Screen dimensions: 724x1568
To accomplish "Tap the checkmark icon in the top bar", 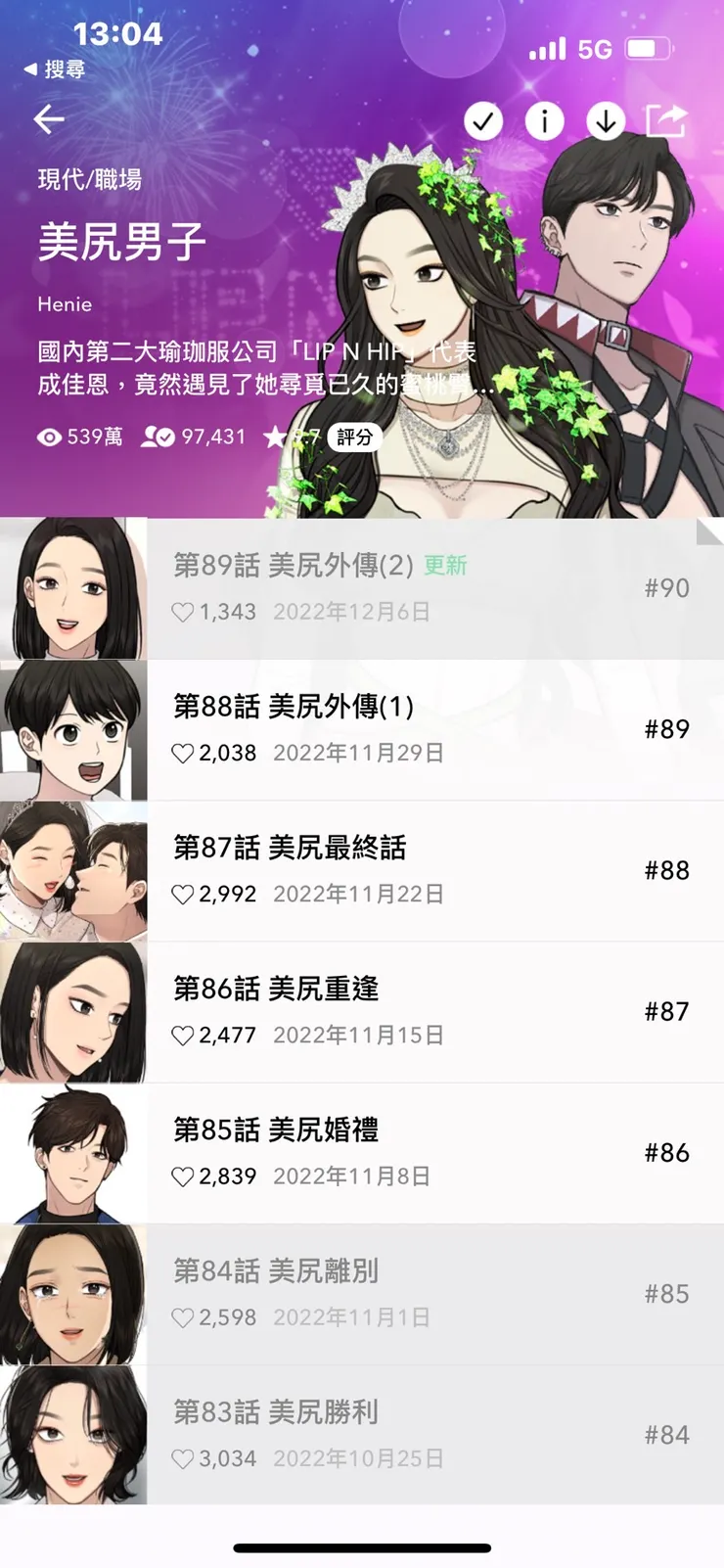I will click(482, 120).
